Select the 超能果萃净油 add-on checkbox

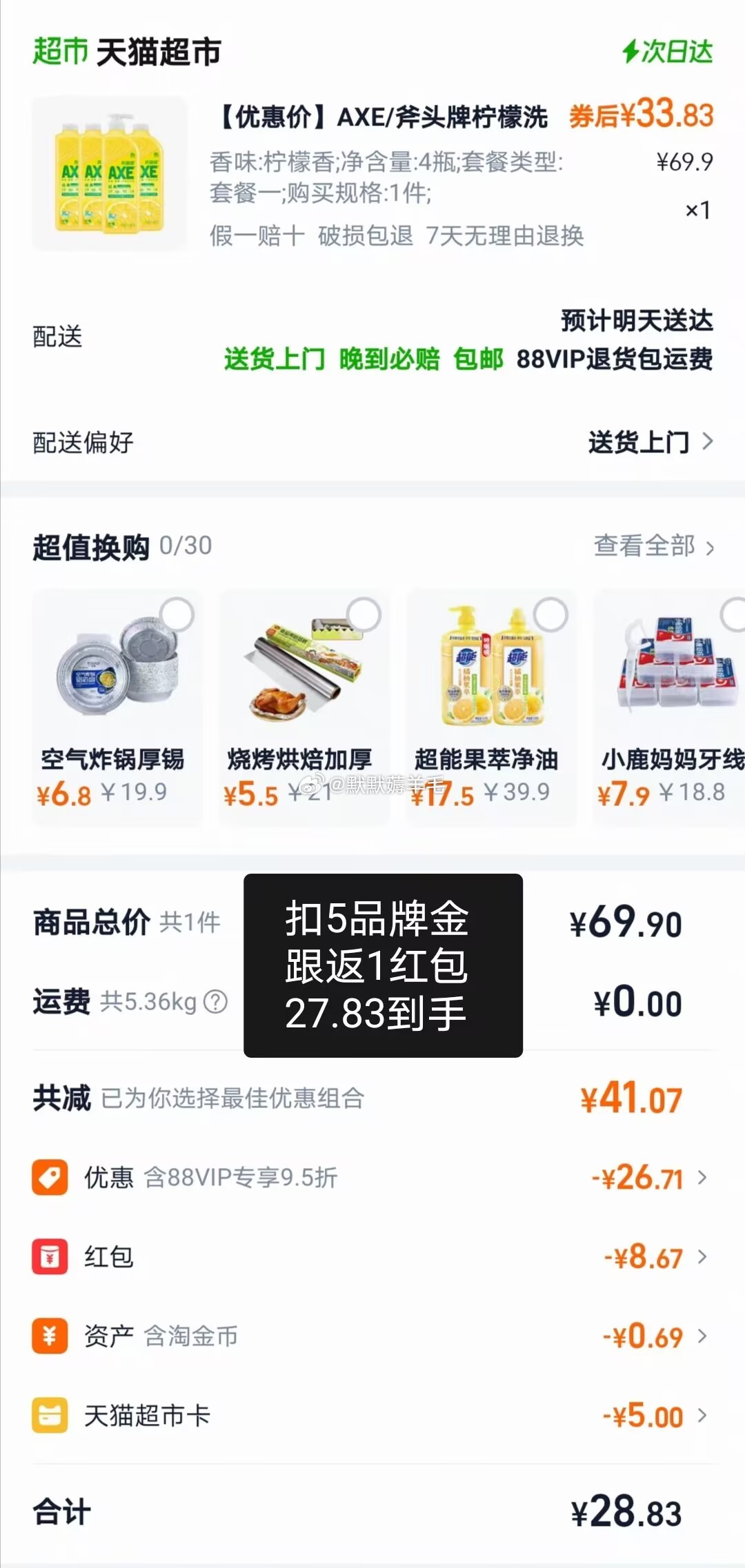pos(550,614)
